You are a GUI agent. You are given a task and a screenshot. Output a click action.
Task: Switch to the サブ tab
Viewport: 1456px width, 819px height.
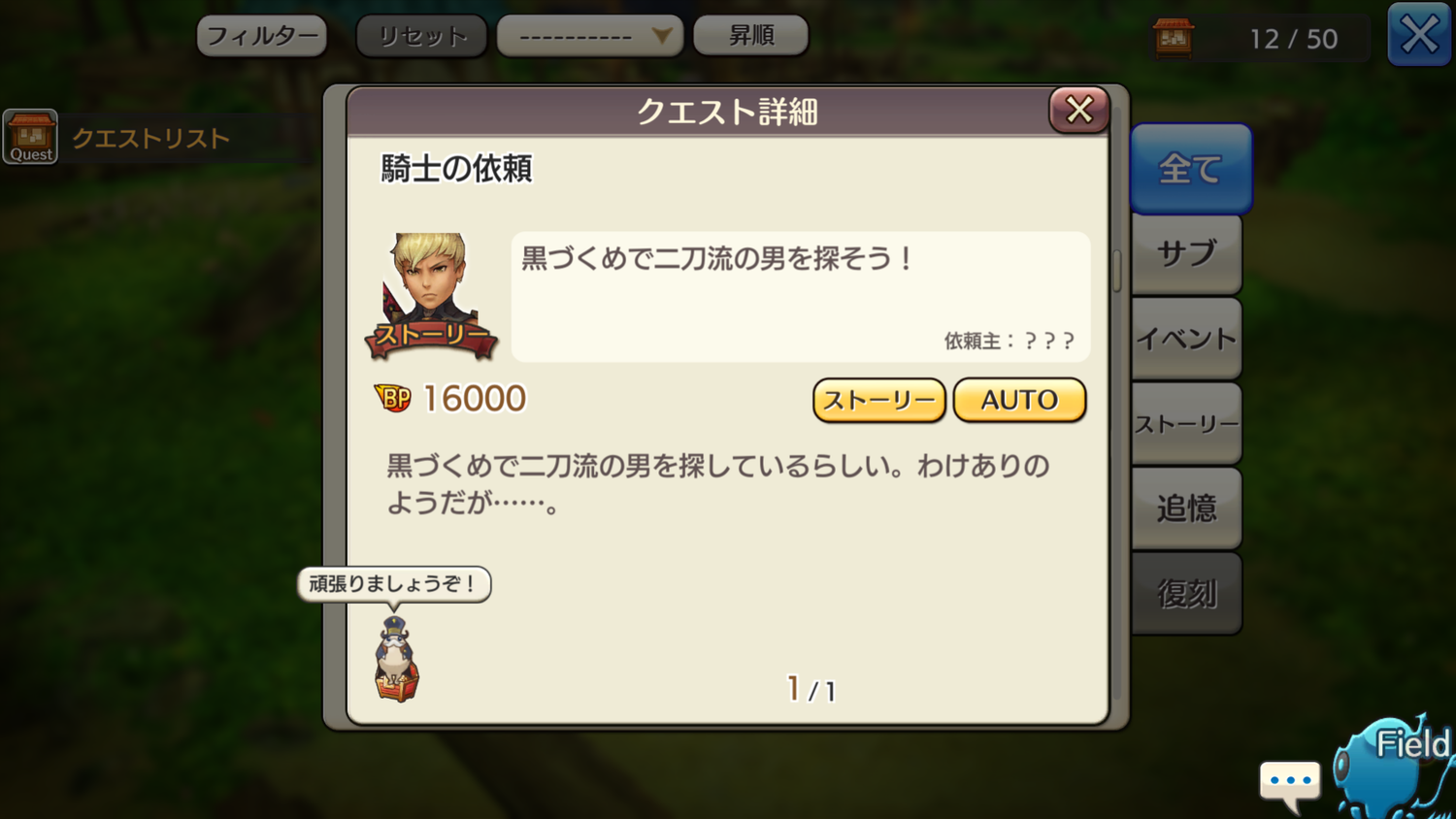[1186, 253]
